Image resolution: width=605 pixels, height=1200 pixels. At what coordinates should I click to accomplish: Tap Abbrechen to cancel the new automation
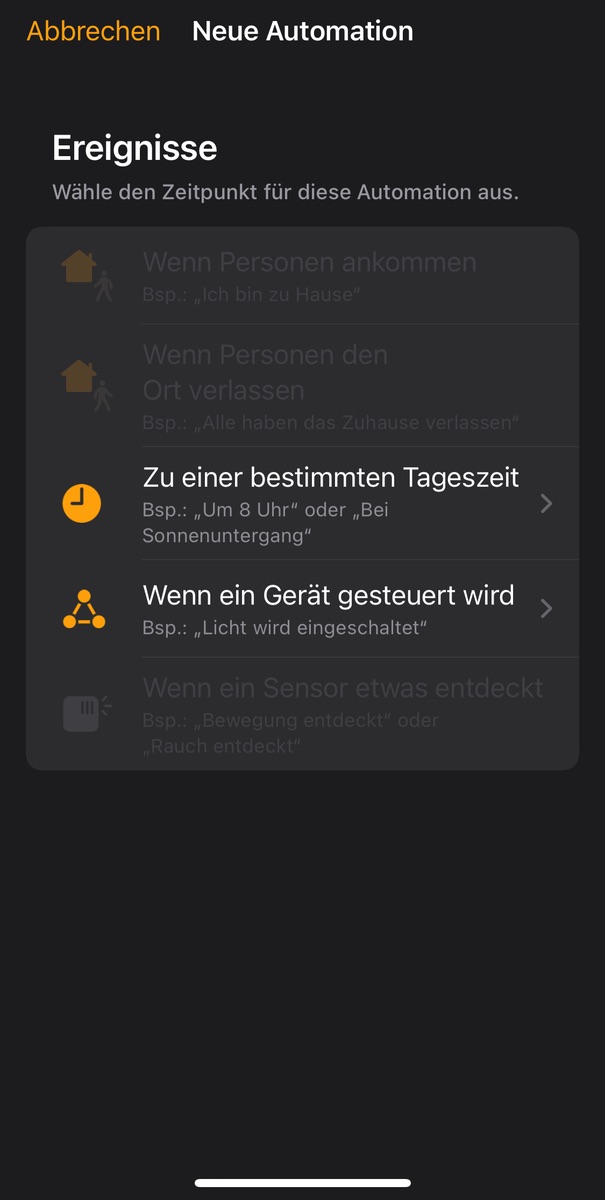[x=93, y=31]
